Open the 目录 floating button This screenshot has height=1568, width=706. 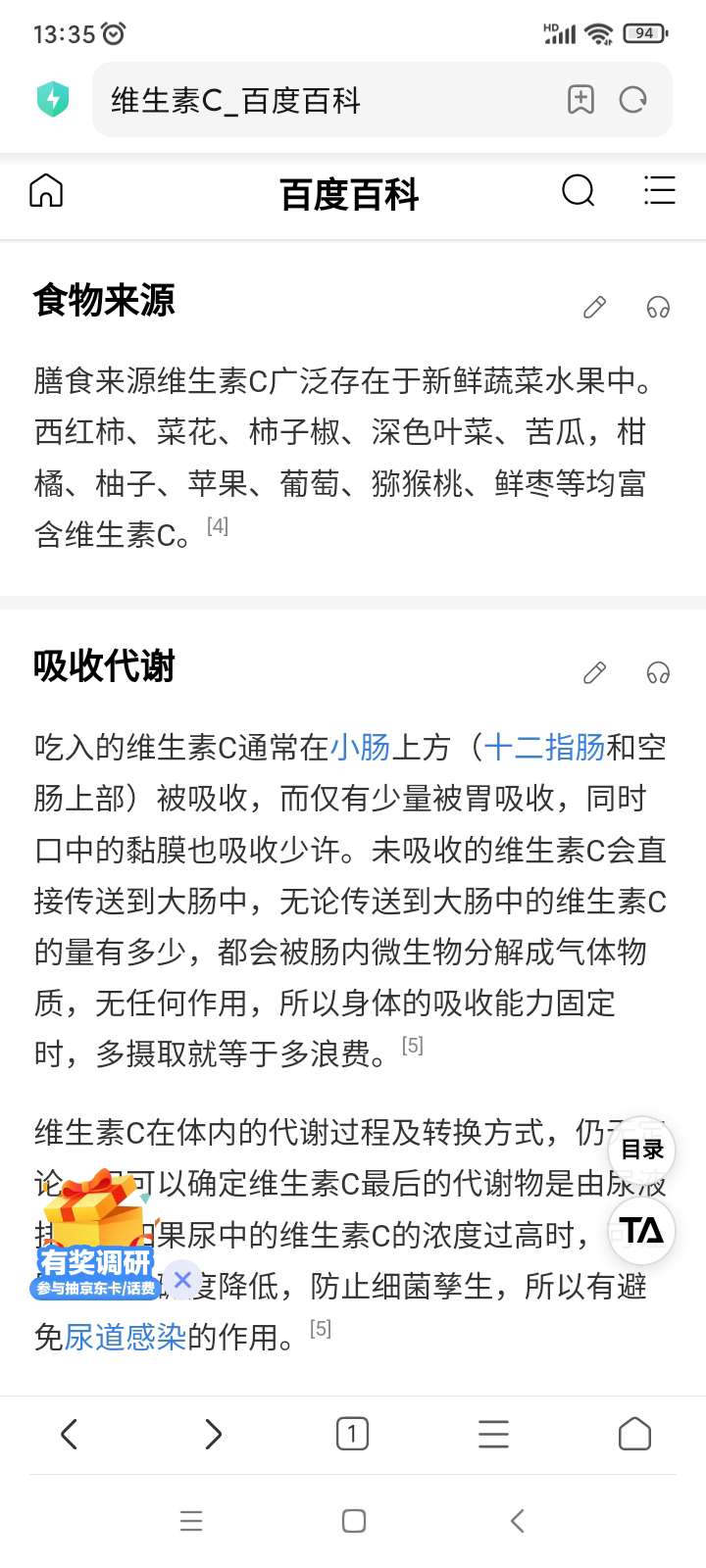coord(642,1150)
